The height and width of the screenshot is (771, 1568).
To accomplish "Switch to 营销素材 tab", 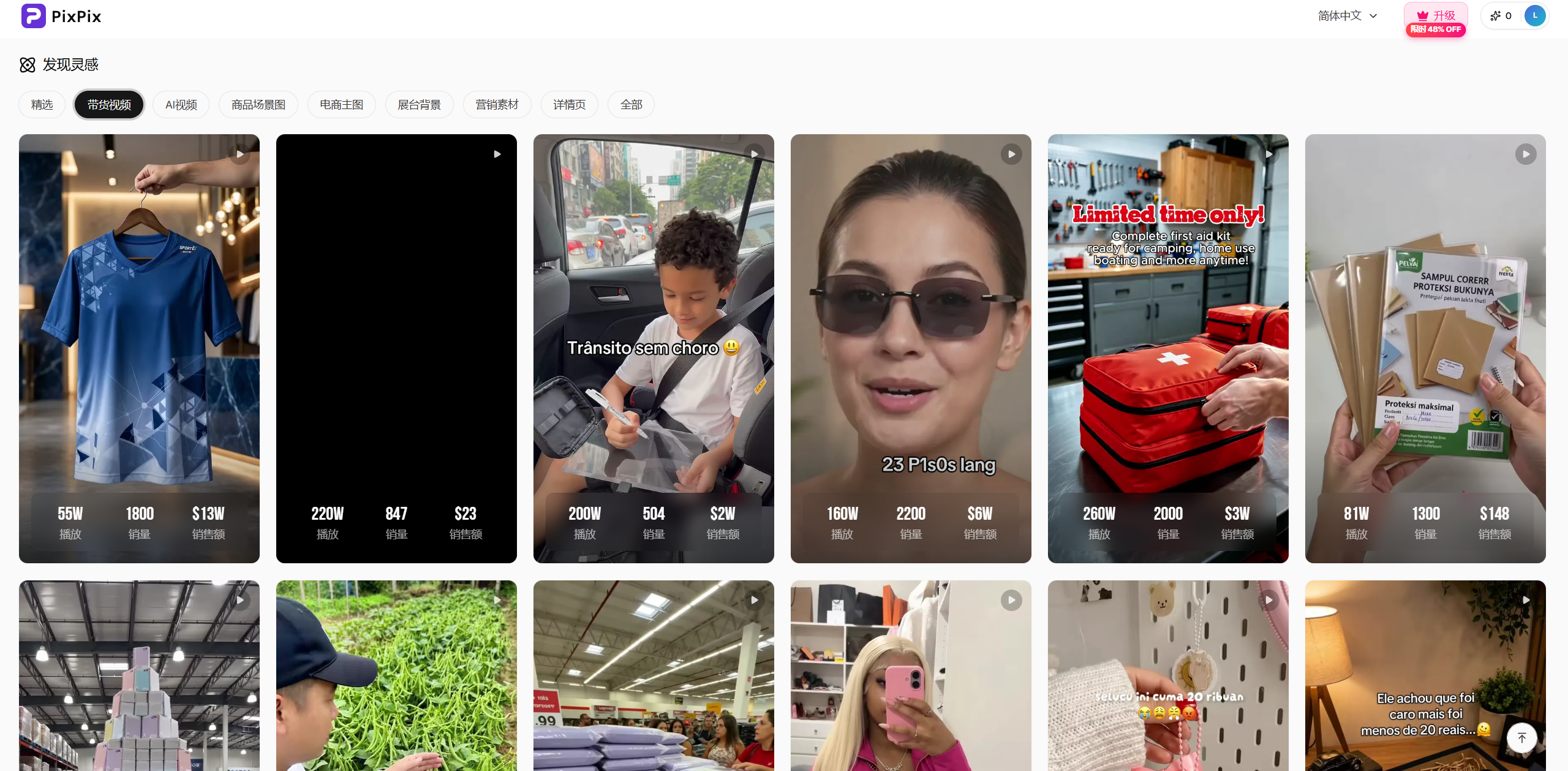I will click(497, 105).
